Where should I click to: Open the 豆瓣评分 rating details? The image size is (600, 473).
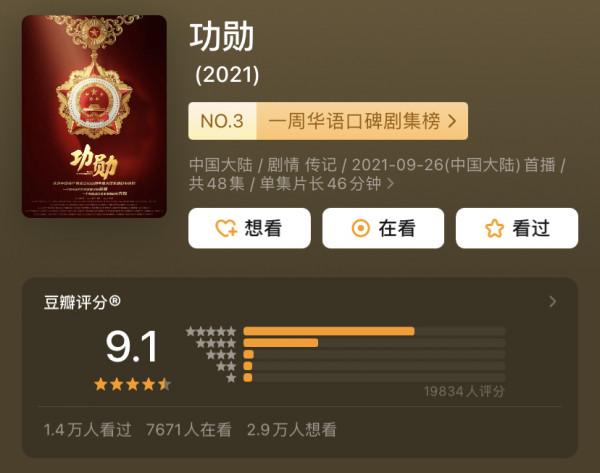point(553,302)
